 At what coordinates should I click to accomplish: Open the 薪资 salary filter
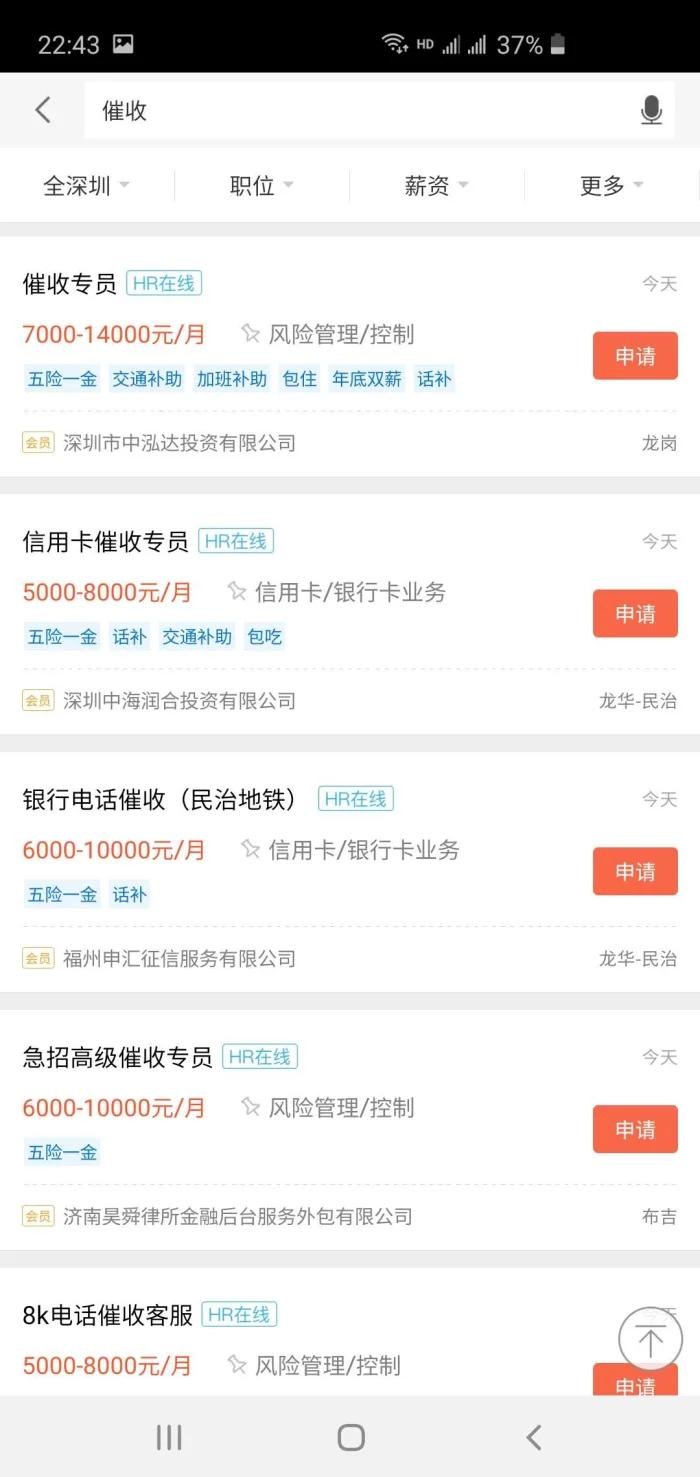436,186
